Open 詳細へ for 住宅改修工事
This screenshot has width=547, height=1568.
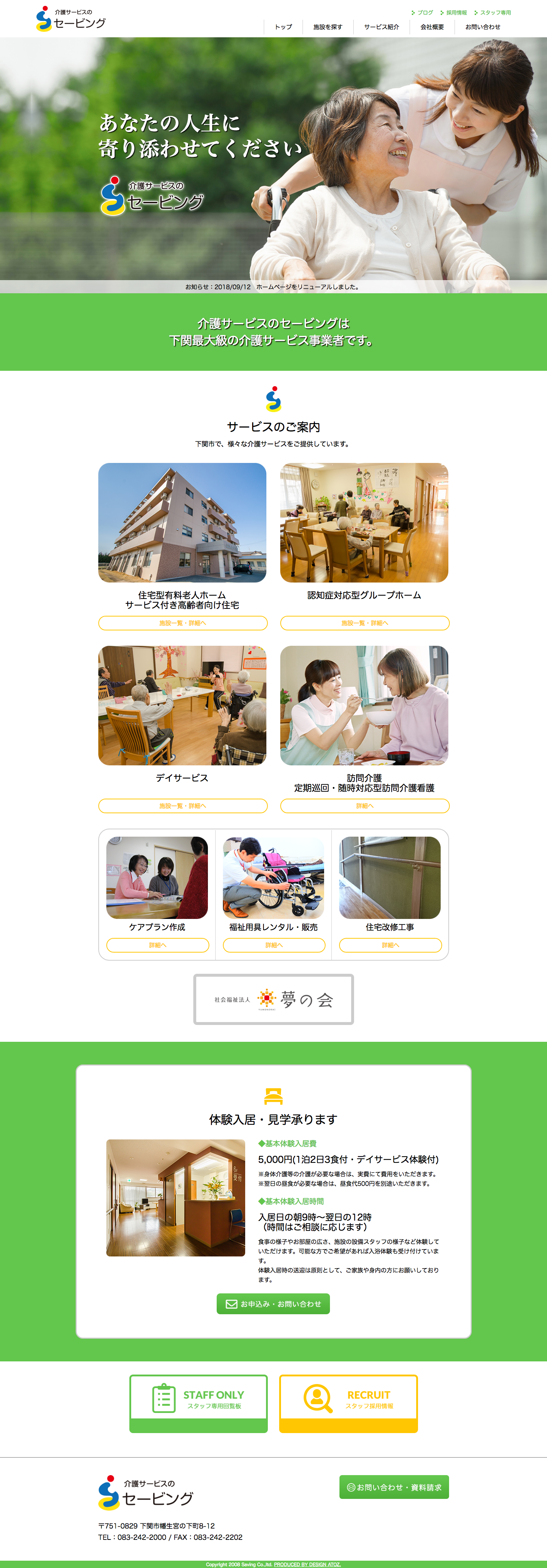coord(390,945)
